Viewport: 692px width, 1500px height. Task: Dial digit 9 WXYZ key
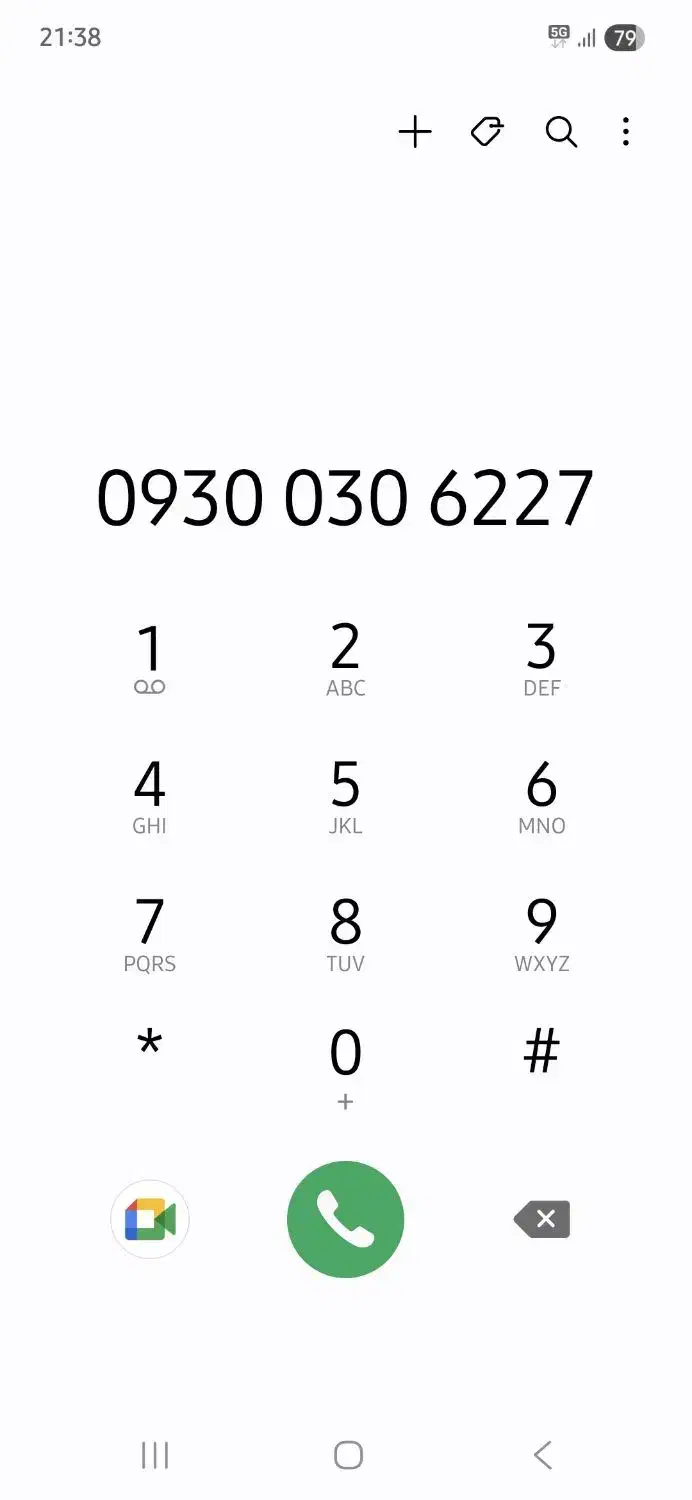[541, 934]
